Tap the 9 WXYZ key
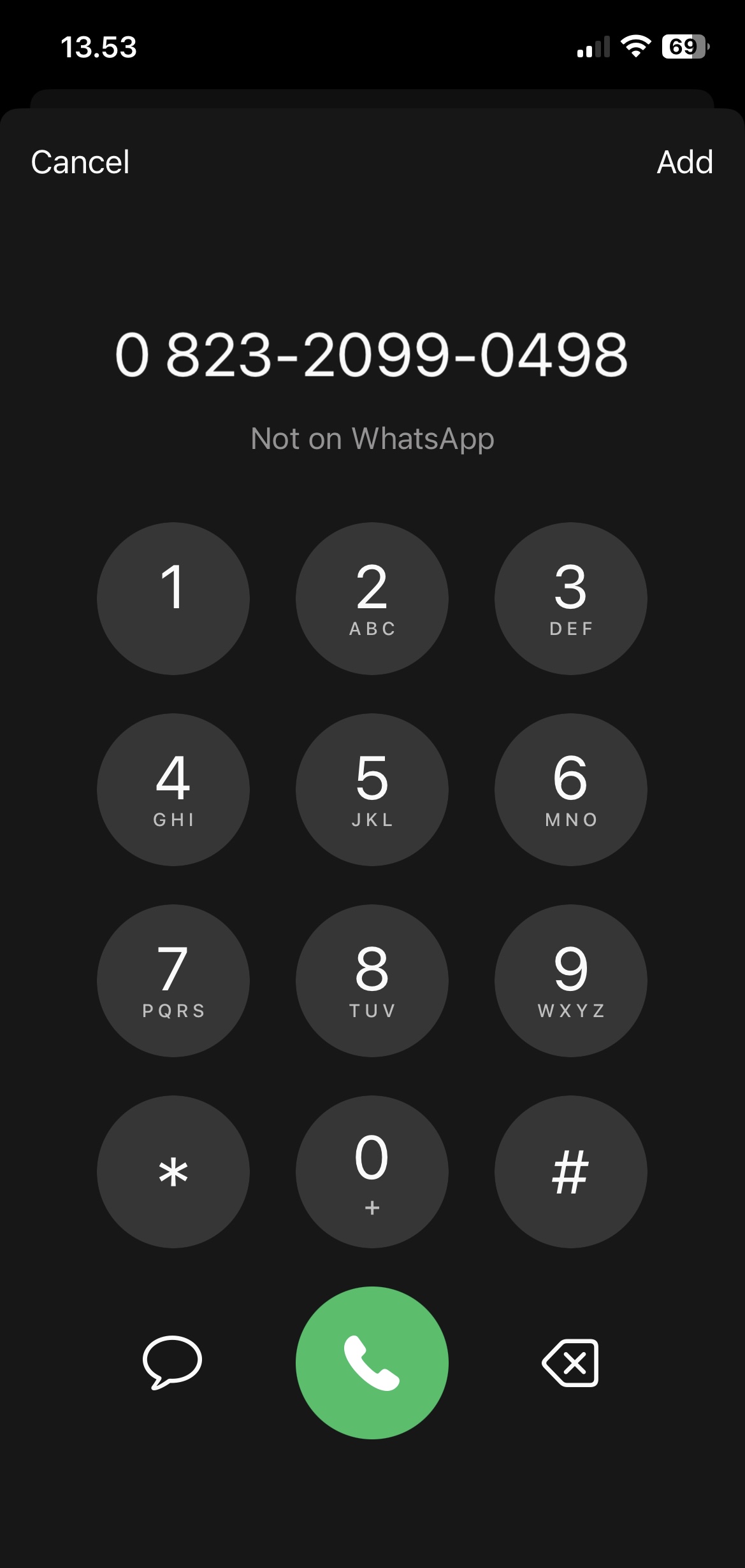 tap(570, 980)
